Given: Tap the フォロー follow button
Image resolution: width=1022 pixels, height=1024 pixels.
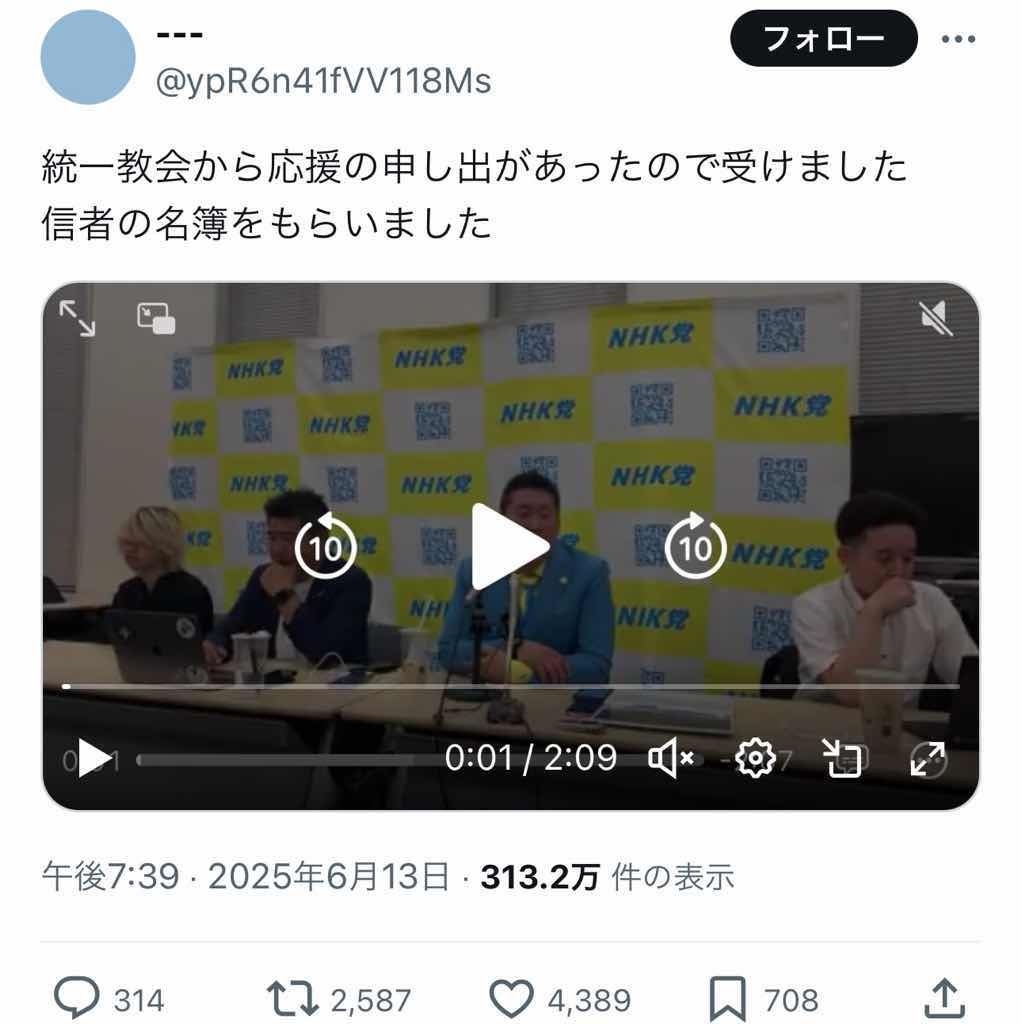Looking at the screenshot, I should click(823, 39).
